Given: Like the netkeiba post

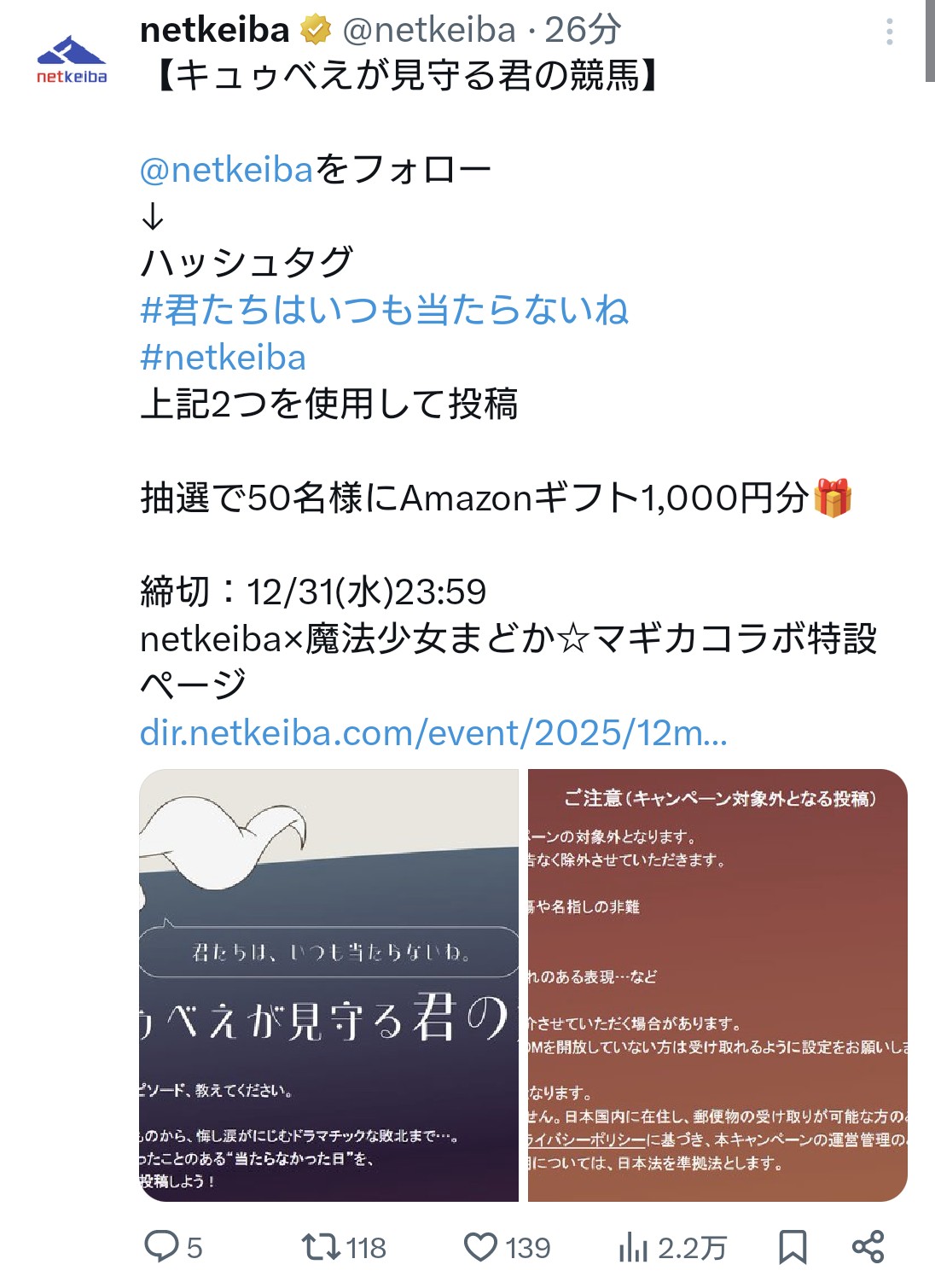Looking at the screenshot, I should click(507, 1247).
